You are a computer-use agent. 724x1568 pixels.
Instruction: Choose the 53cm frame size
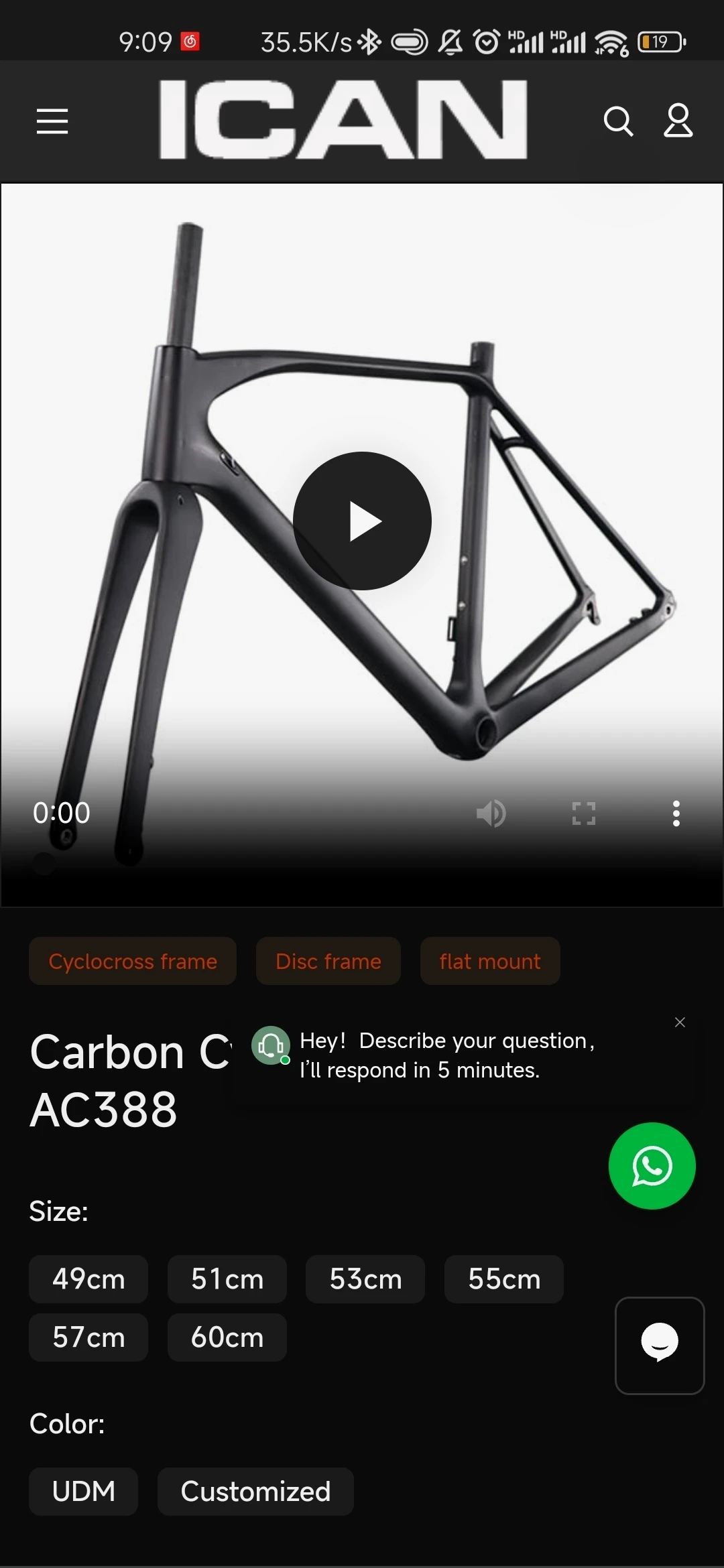[x=365, y=1279]
